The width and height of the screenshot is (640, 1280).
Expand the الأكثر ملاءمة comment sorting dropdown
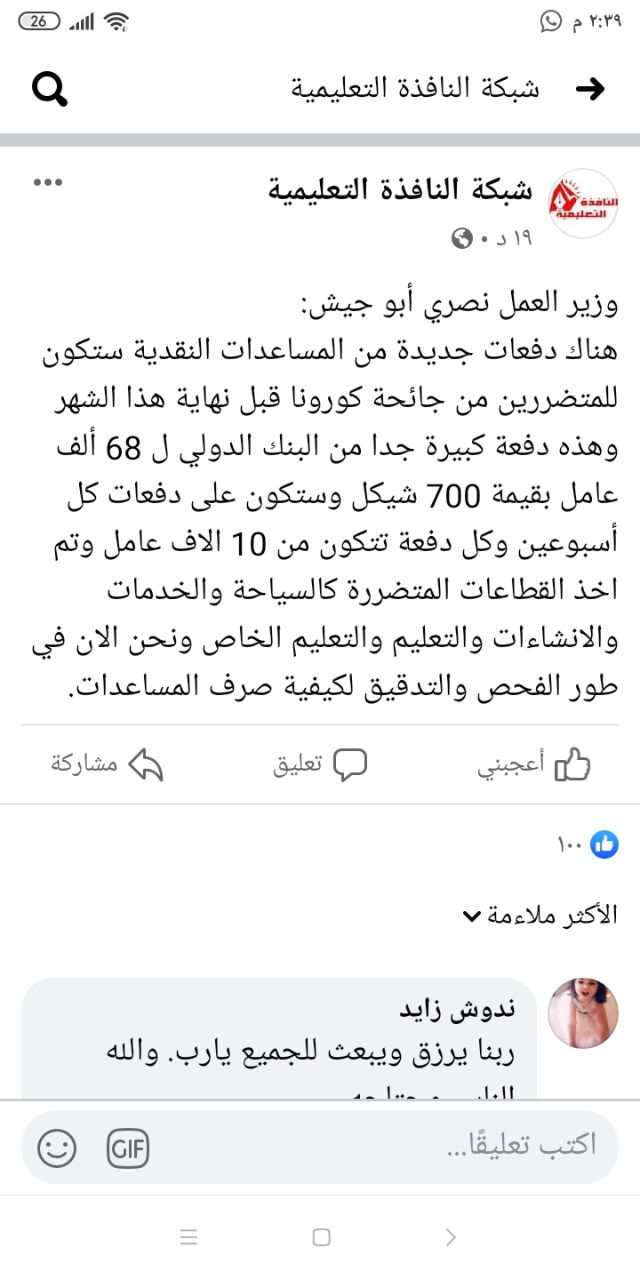coord(541,914)
